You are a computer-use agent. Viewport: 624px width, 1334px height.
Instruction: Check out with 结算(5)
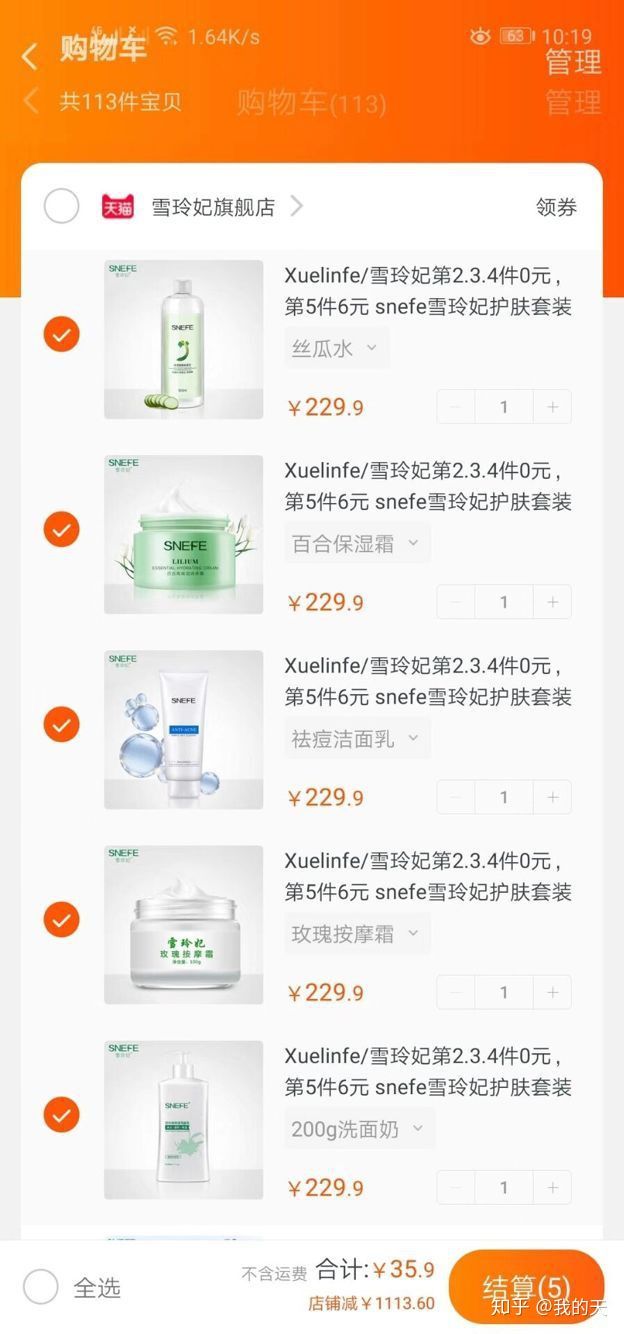click(x=526, y=1287)
